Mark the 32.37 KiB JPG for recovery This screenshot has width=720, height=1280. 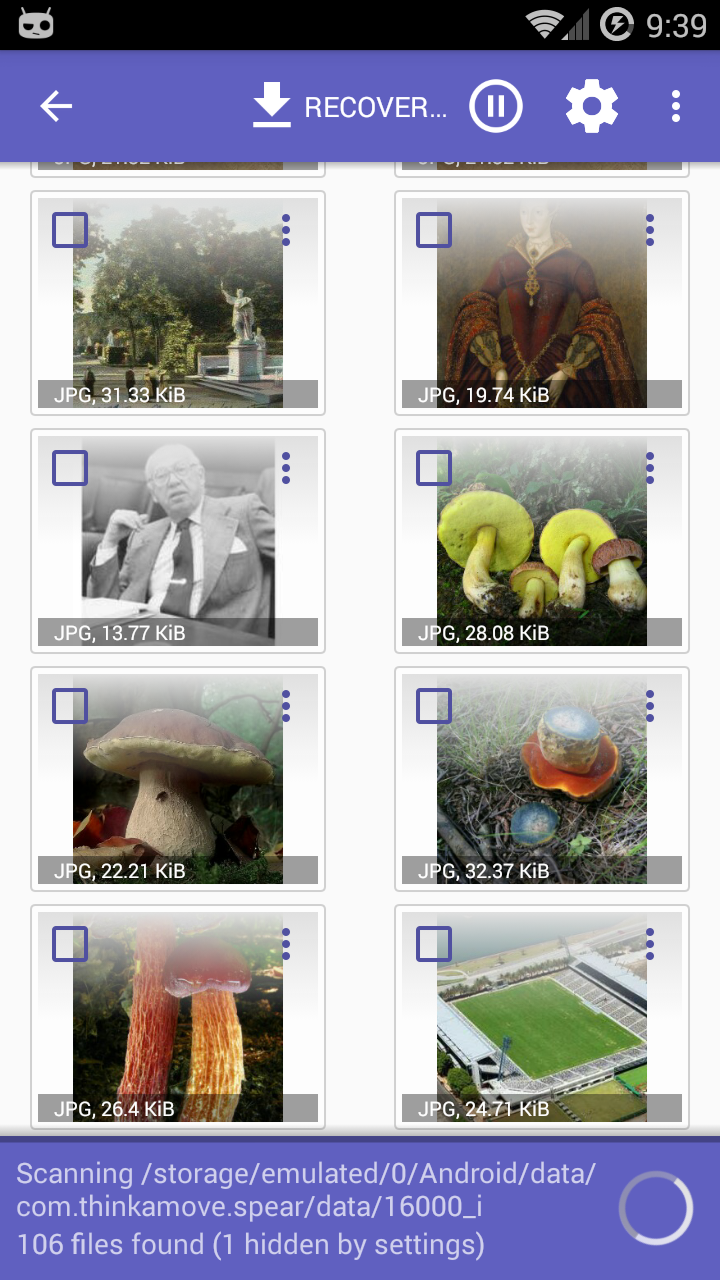434,706
